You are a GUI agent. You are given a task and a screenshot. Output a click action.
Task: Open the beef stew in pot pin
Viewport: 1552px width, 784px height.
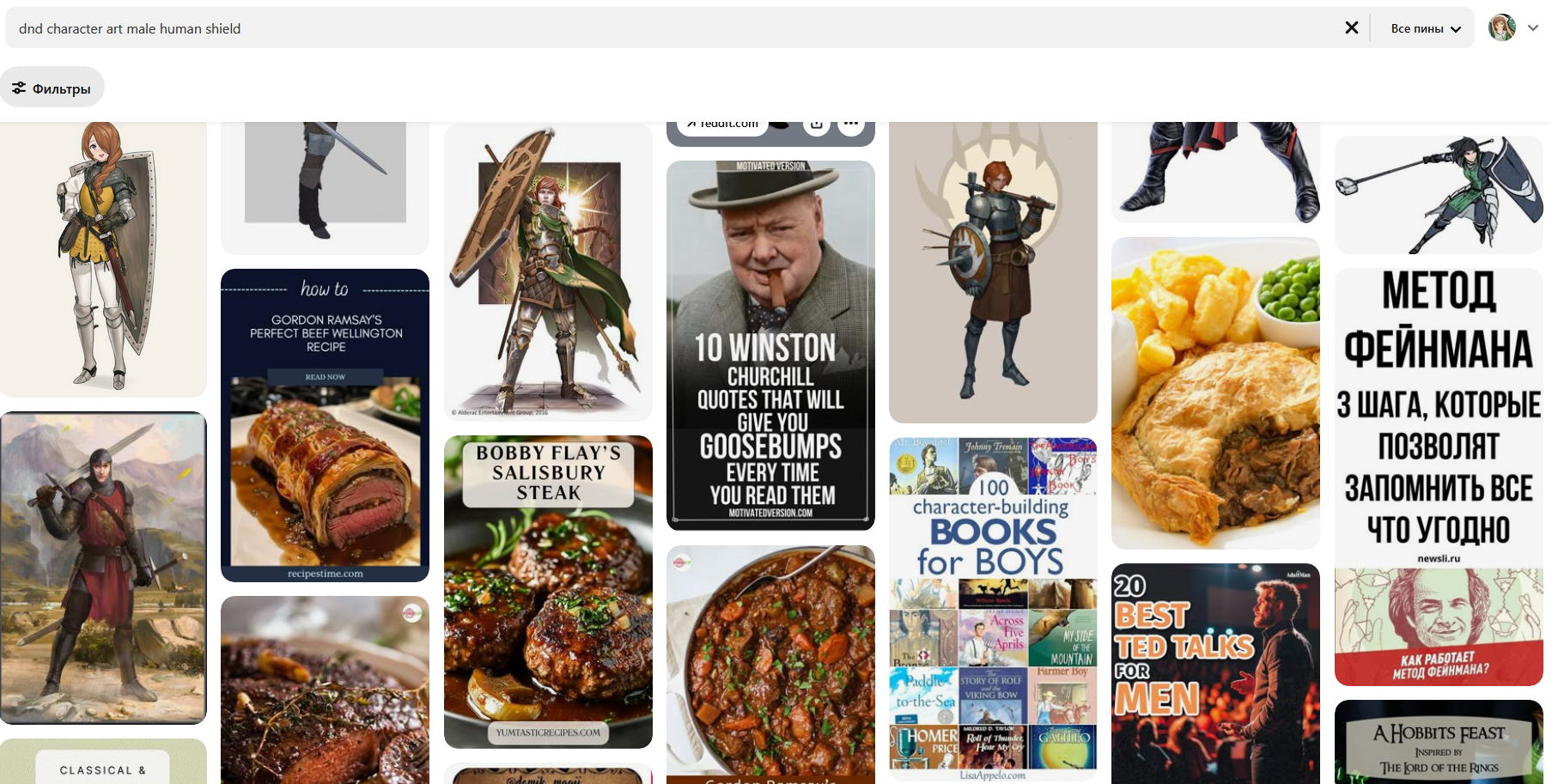[770, 665]
